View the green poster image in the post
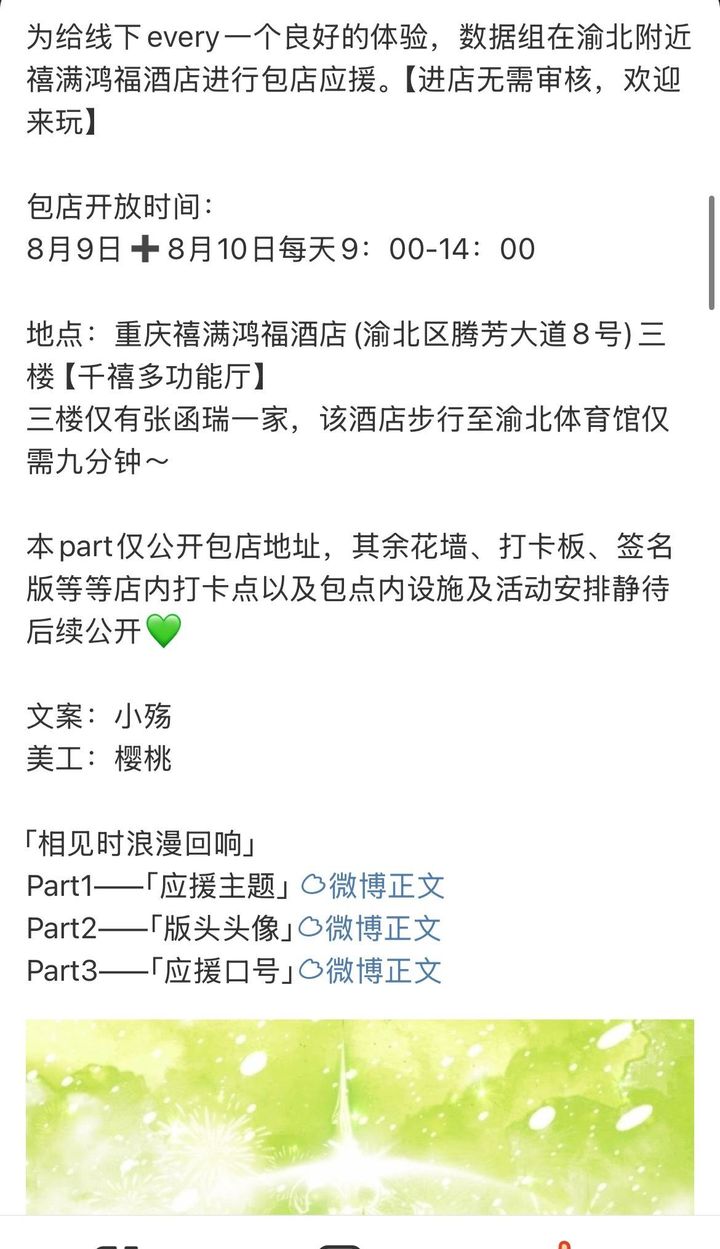Screen dimensions: 720x1249 360,1117
